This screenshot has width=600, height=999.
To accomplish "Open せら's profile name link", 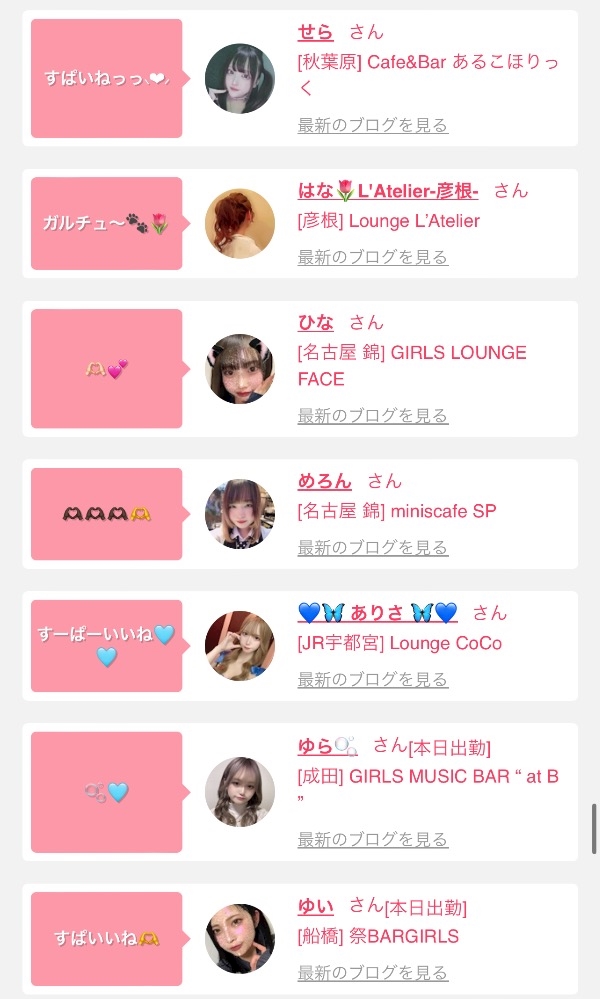I will (315, 32).
